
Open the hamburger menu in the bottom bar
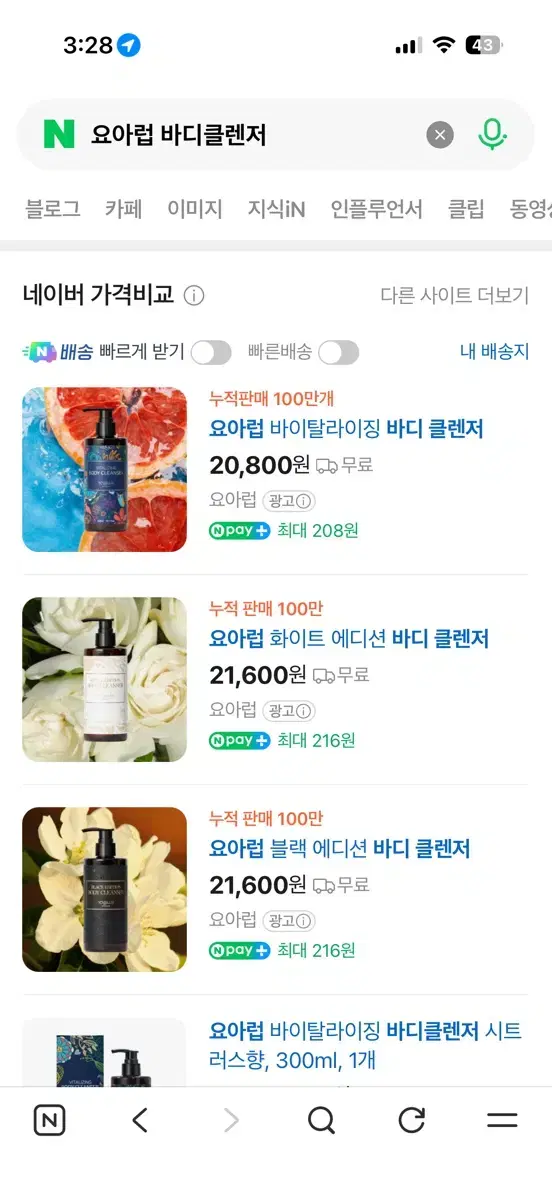click(x=502, y=1121)
